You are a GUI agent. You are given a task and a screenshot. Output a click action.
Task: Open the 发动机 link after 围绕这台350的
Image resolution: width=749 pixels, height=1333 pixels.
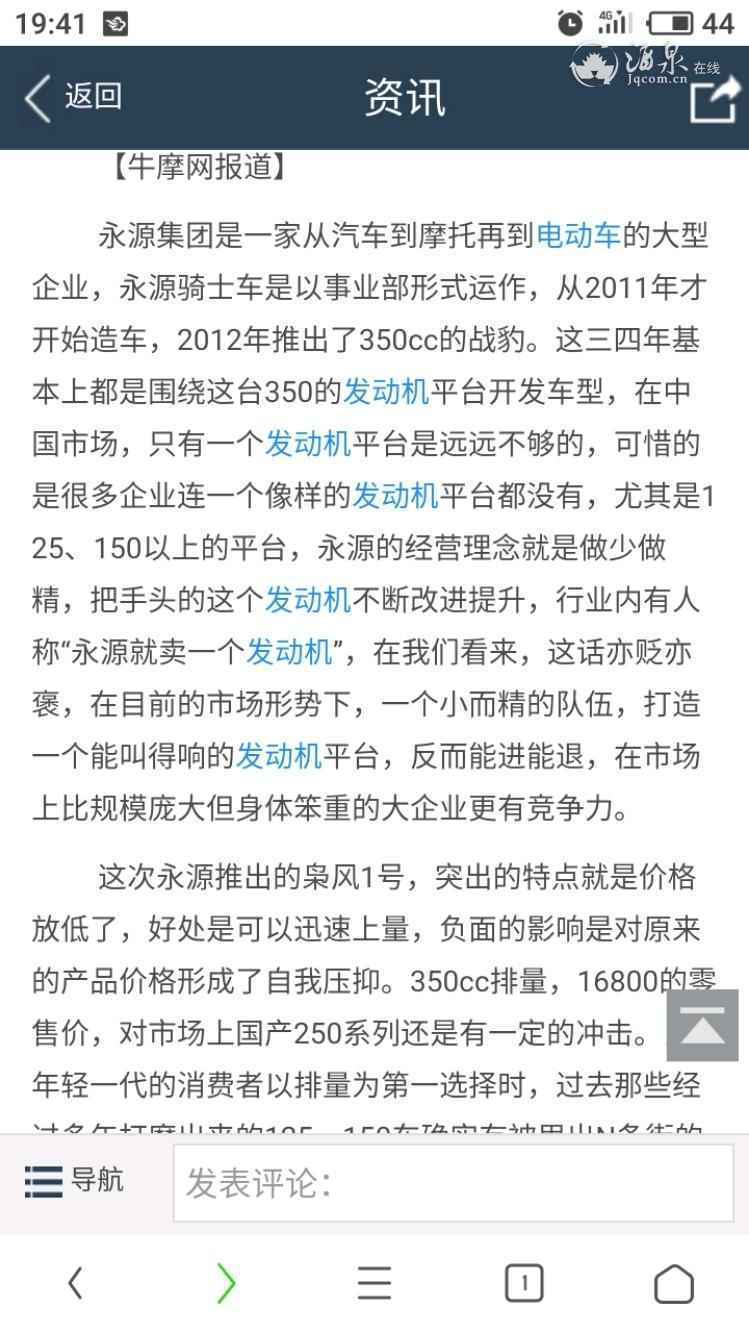pyautogui.click(x=386, y=391)
